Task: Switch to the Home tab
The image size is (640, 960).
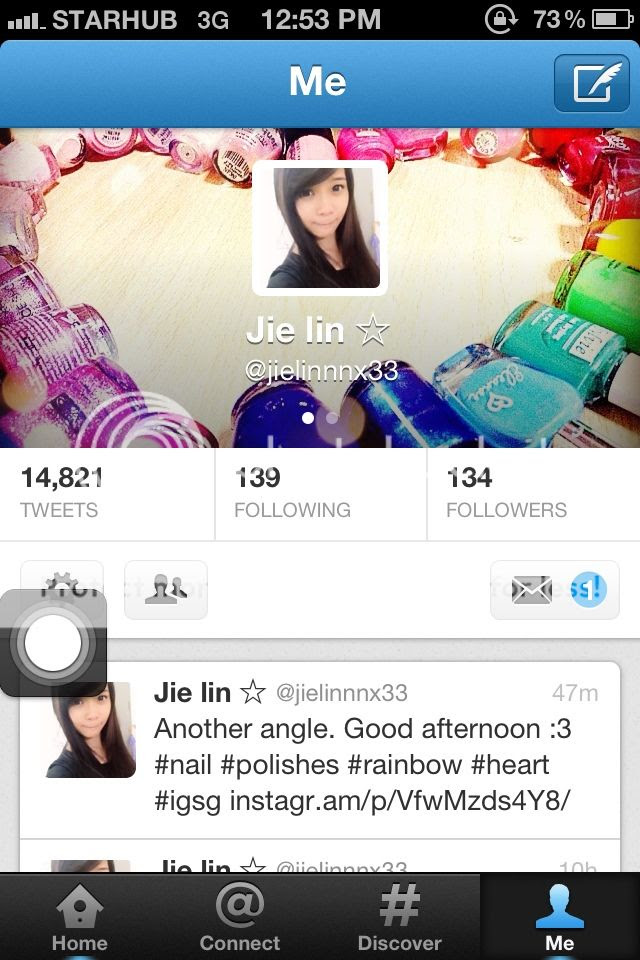Action: click(79, 918)
